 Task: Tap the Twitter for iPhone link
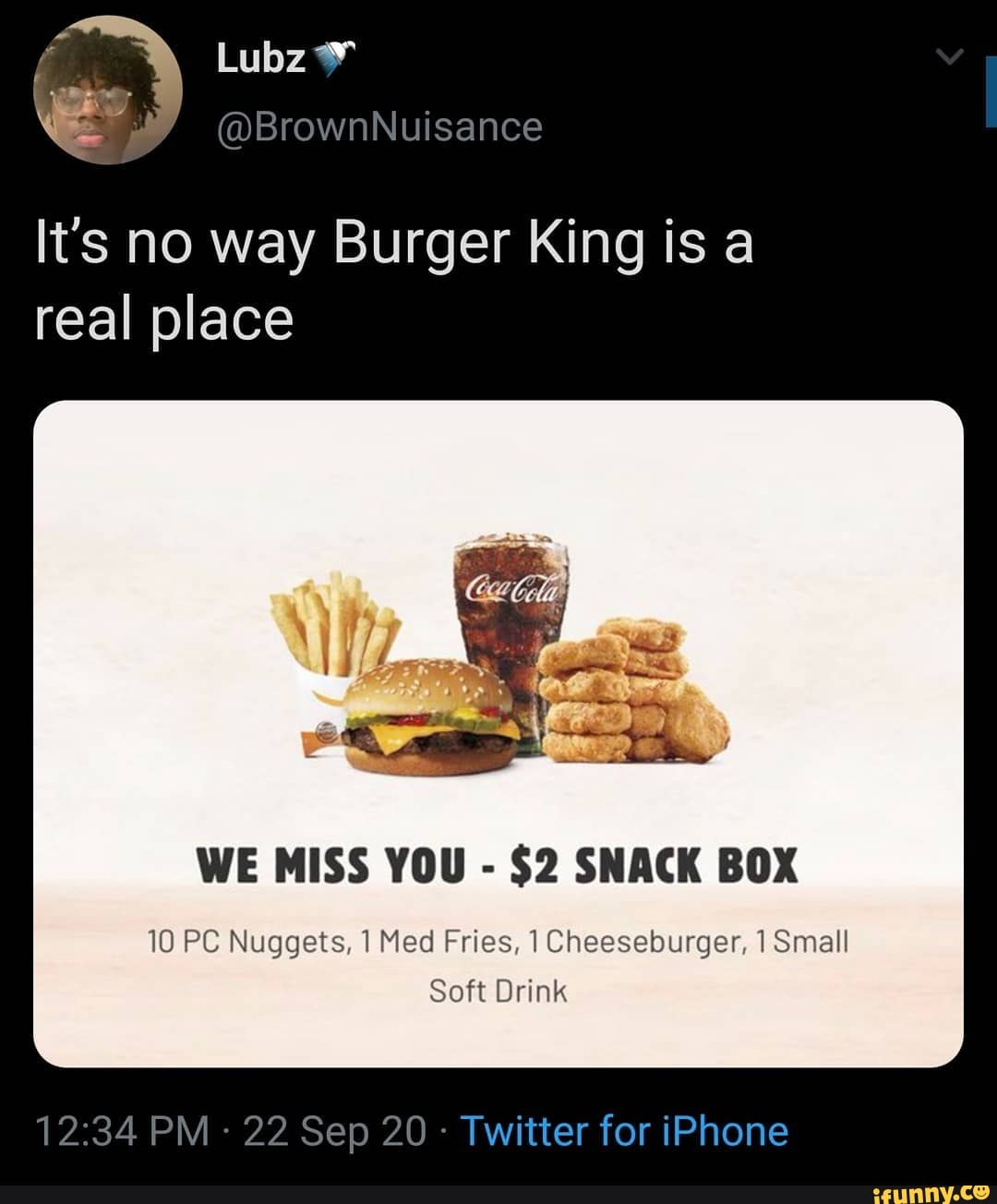pyautogui.click(x=624, y=1131)
